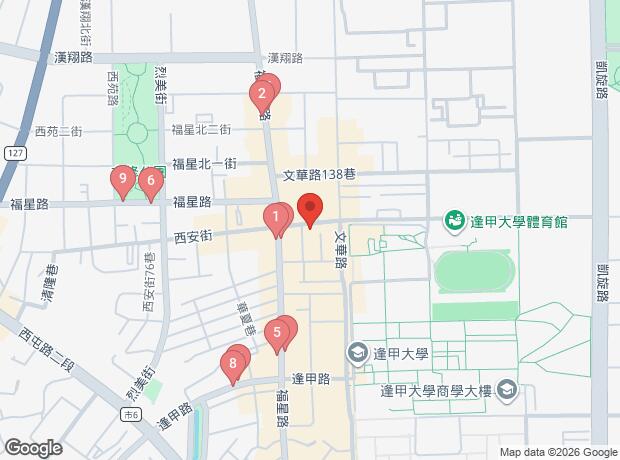Tap map marker number 2
This screenshot has height=460, width=620.
261,97
